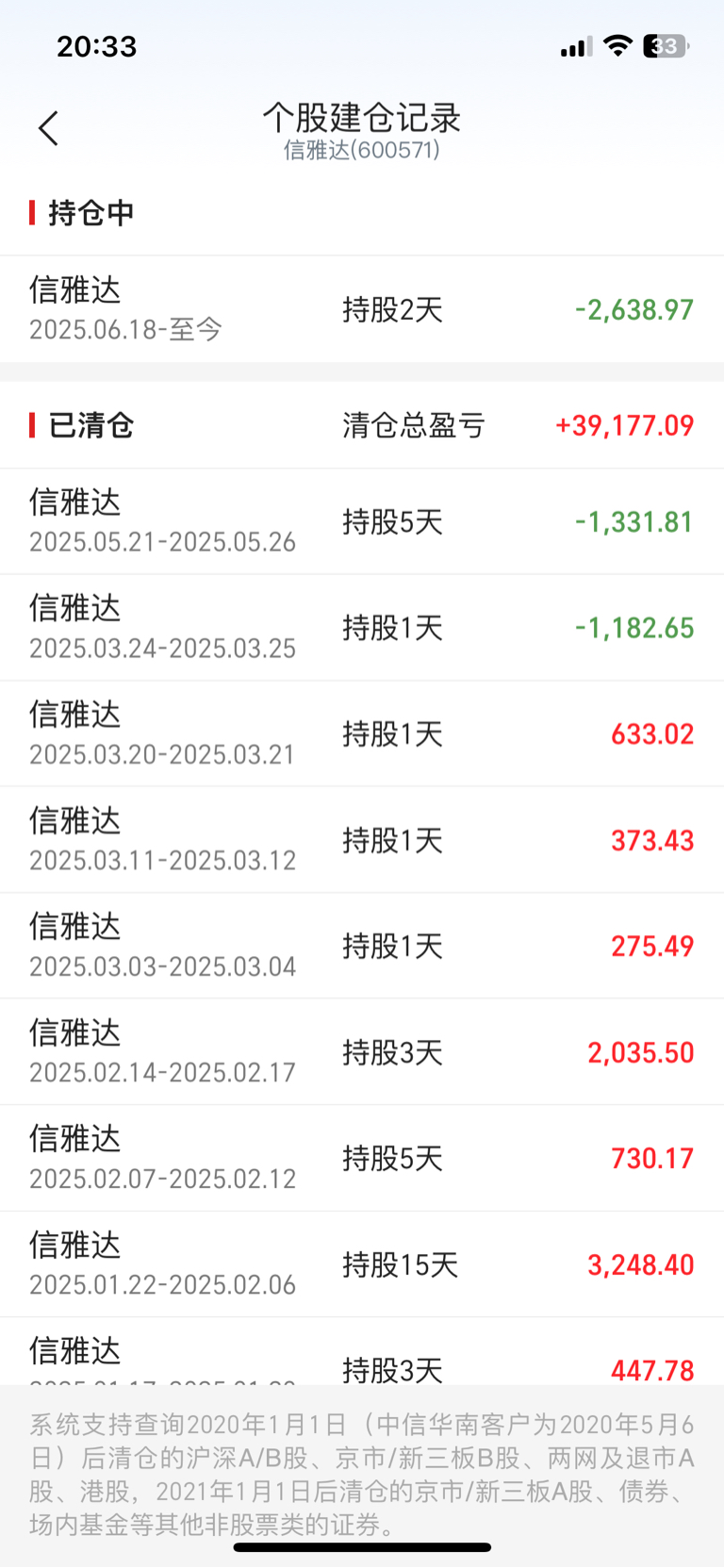Image resolution: width=724 pixels, height=1568 pixels.
Task: Open the record 2025.02.14-2025.02.17
Action: 362,1052
